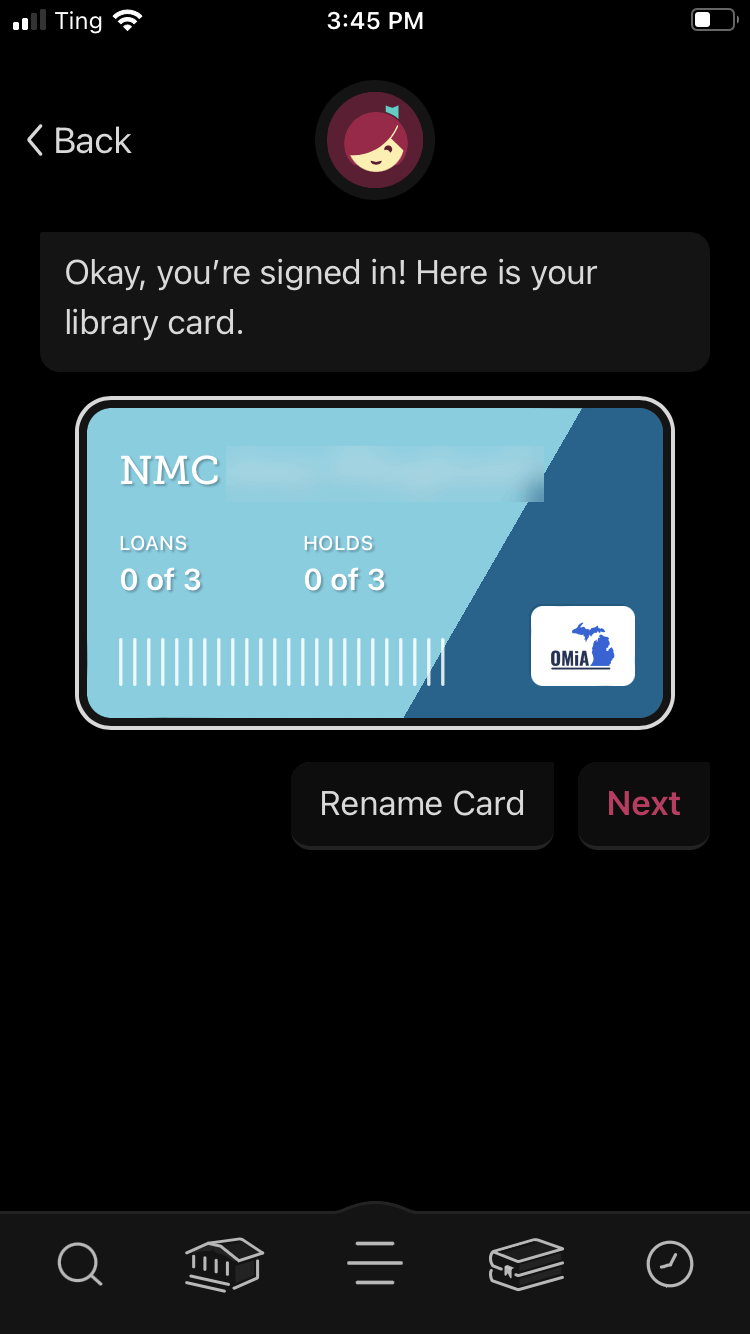Continue with the Next button

644,804
